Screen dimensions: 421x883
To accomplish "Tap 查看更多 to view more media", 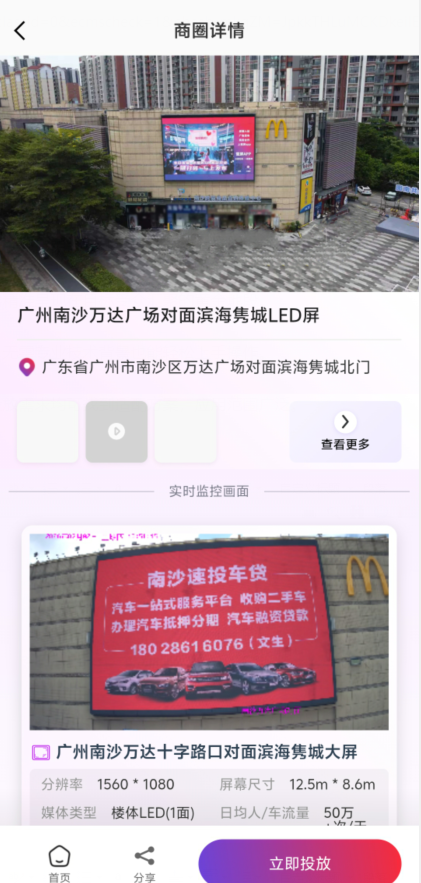I will (x=346, y=432).
